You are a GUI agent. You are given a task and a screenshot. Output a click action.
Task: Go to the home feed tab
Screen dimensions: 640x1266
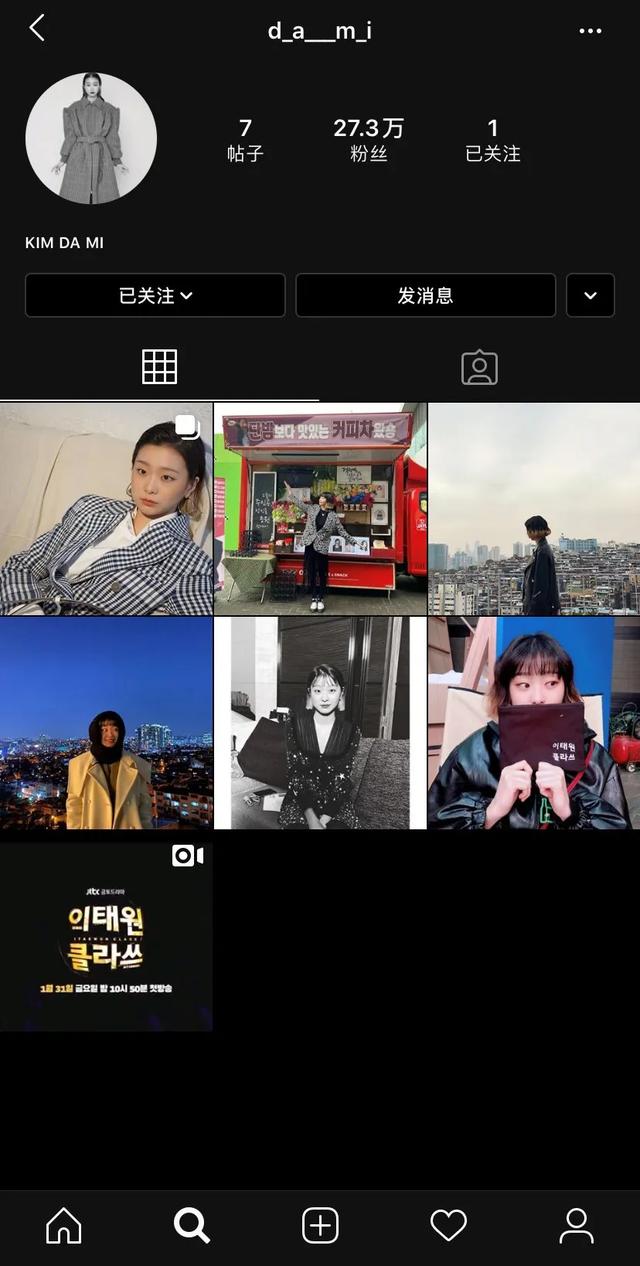64,1225
